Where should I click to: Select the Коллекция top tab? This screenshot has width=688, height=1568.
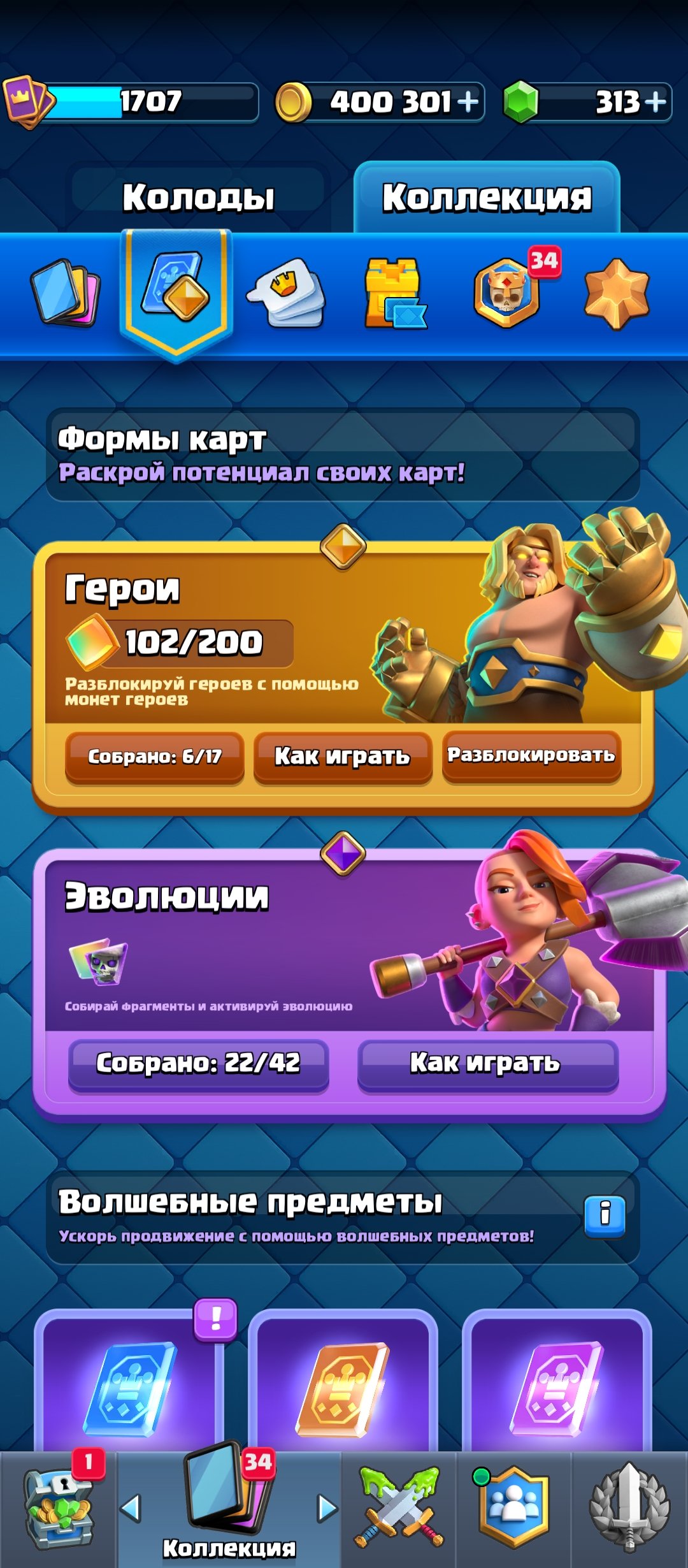(487, 196)
